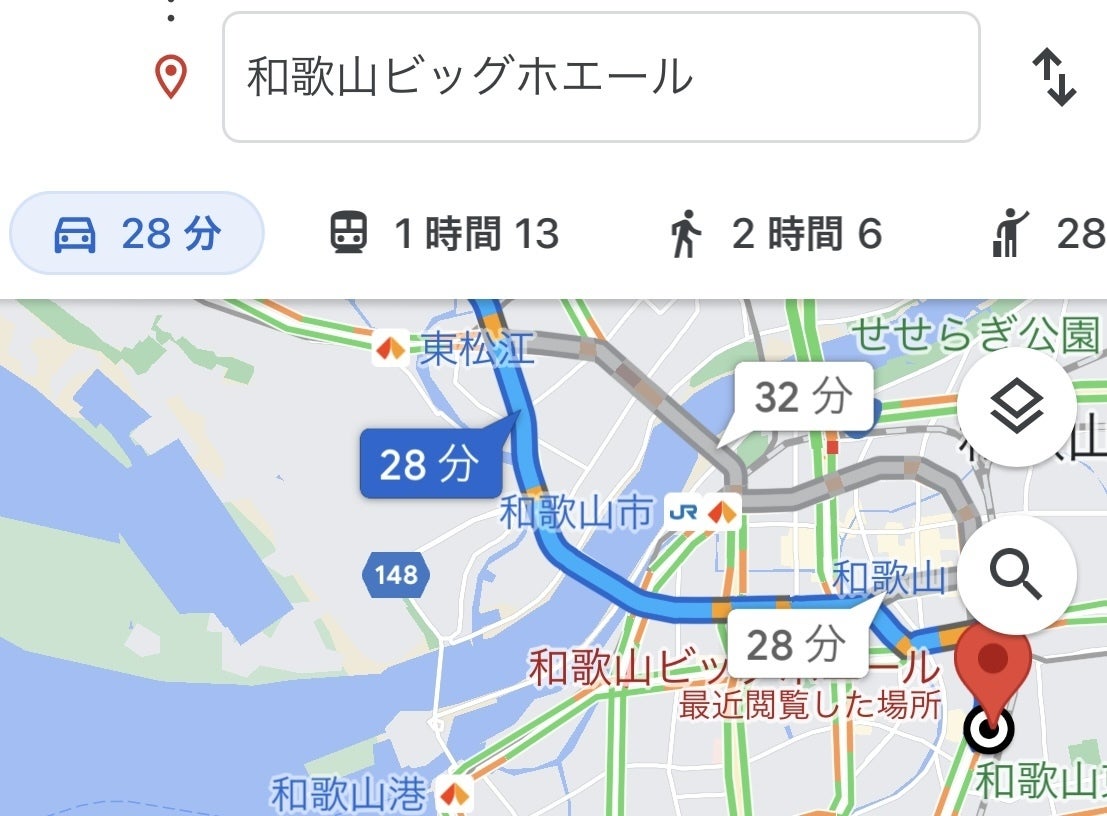Select the driving mode 28 分

pyautogui.click(x=137, y=234)
